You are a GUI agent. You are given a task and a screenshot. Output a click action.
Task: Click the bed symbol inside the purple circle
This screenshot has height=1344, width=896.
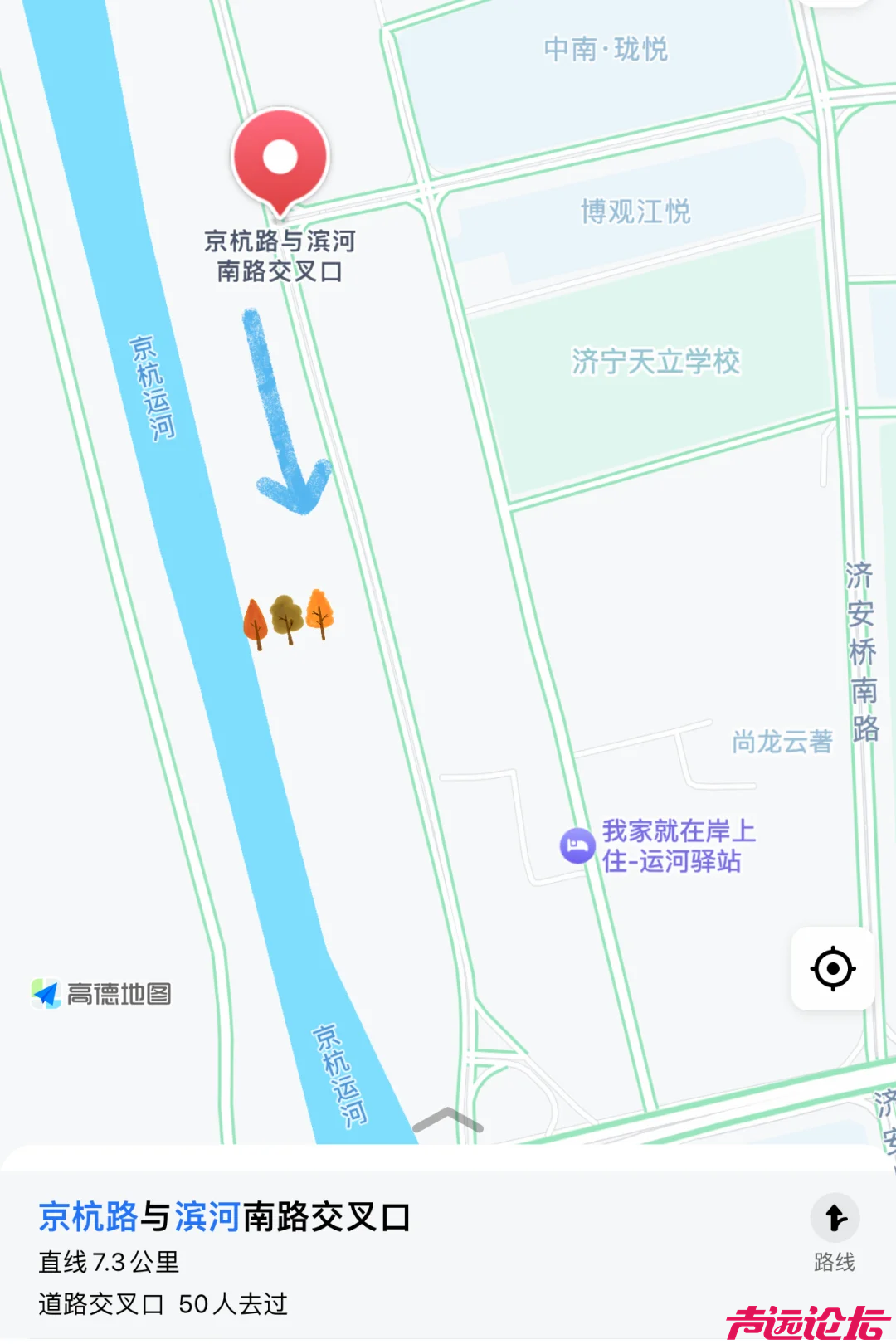pos(577,845)
